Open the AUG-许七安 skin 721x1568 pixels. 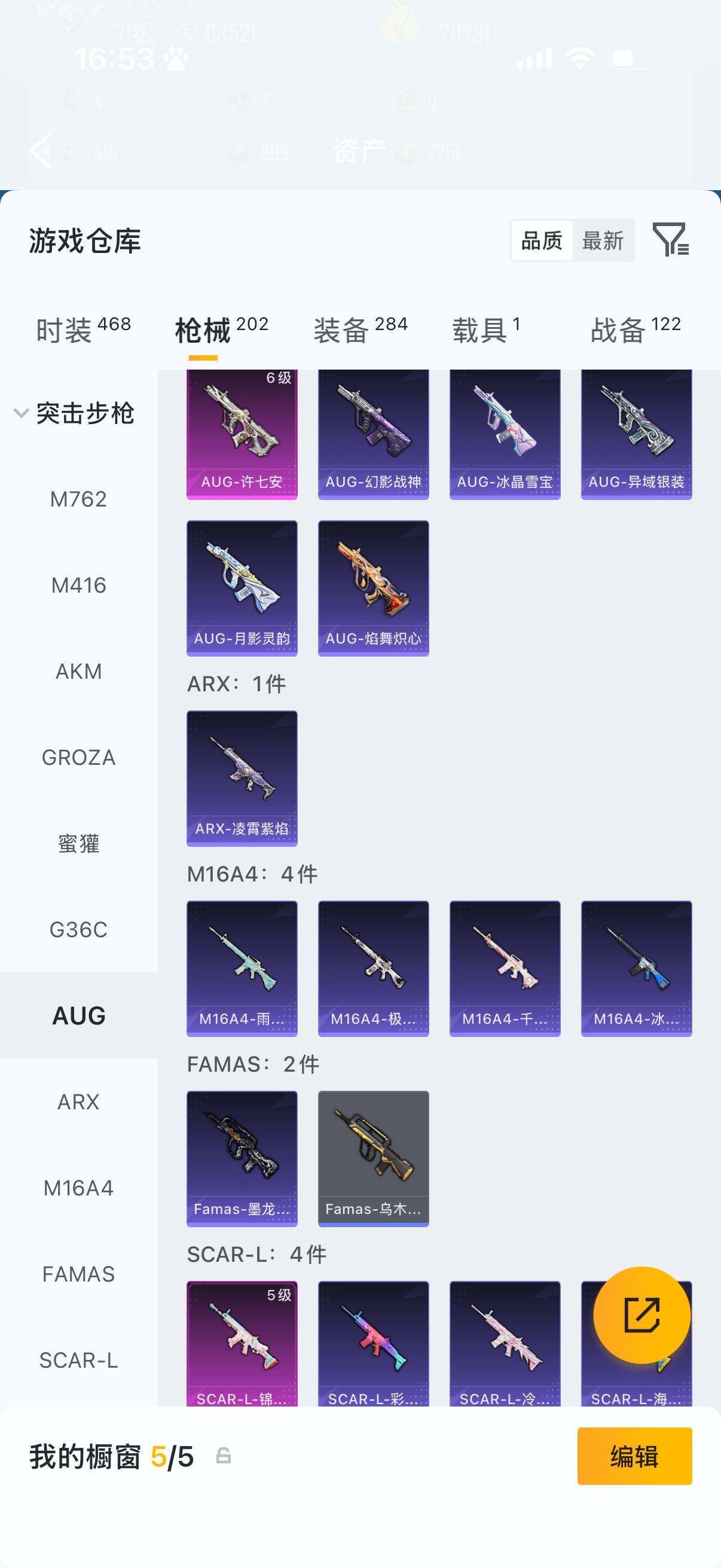242,435
